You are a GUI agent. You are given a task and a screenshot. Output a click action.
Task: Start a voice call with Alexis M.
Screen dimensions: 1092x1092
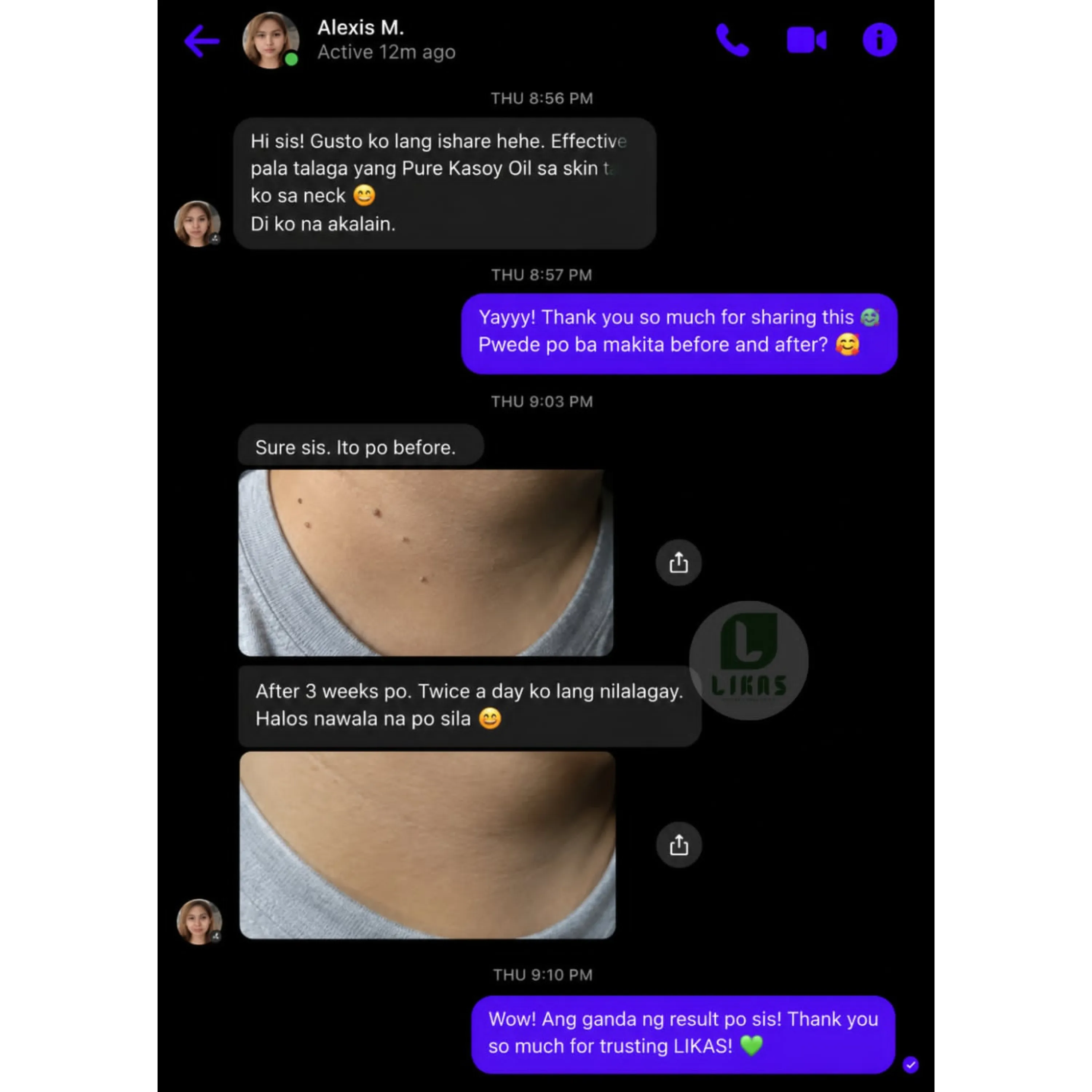732,40
